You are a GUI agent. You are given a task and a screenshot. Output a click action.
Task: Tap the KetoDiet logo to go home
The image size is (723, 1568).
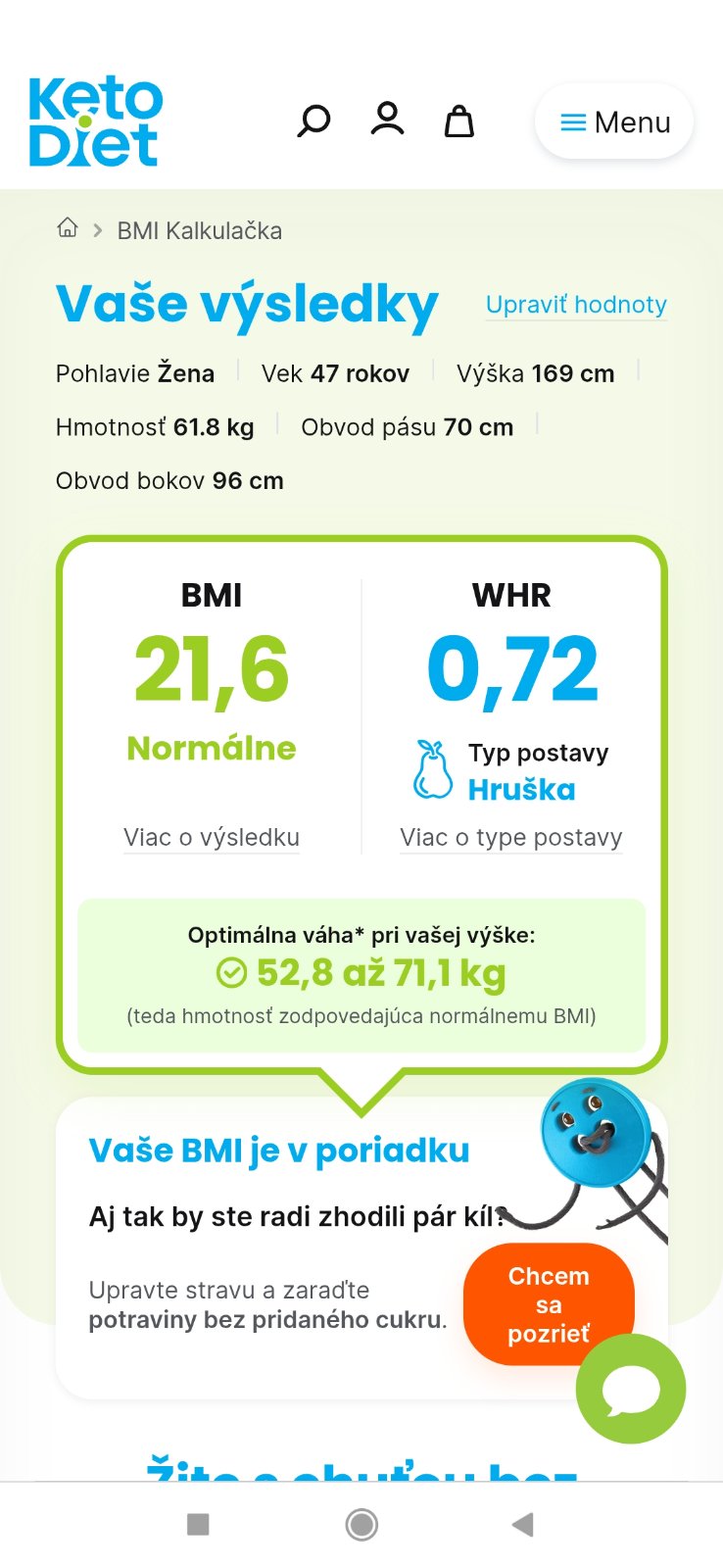pyautogui.click(x=95, y=122)
